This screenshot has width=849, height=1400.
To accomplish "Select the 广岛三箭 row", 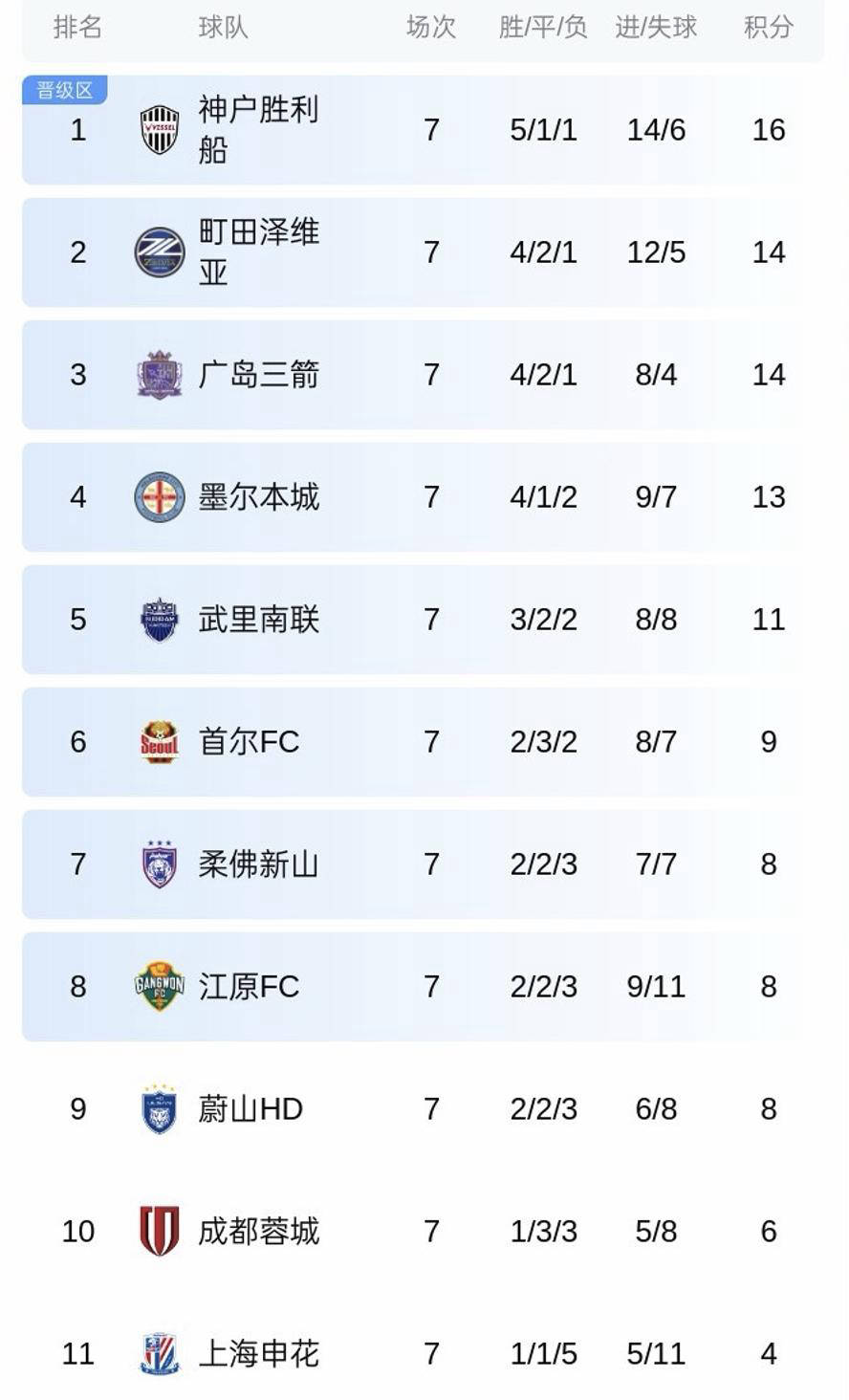I will [x=258, y=375].
